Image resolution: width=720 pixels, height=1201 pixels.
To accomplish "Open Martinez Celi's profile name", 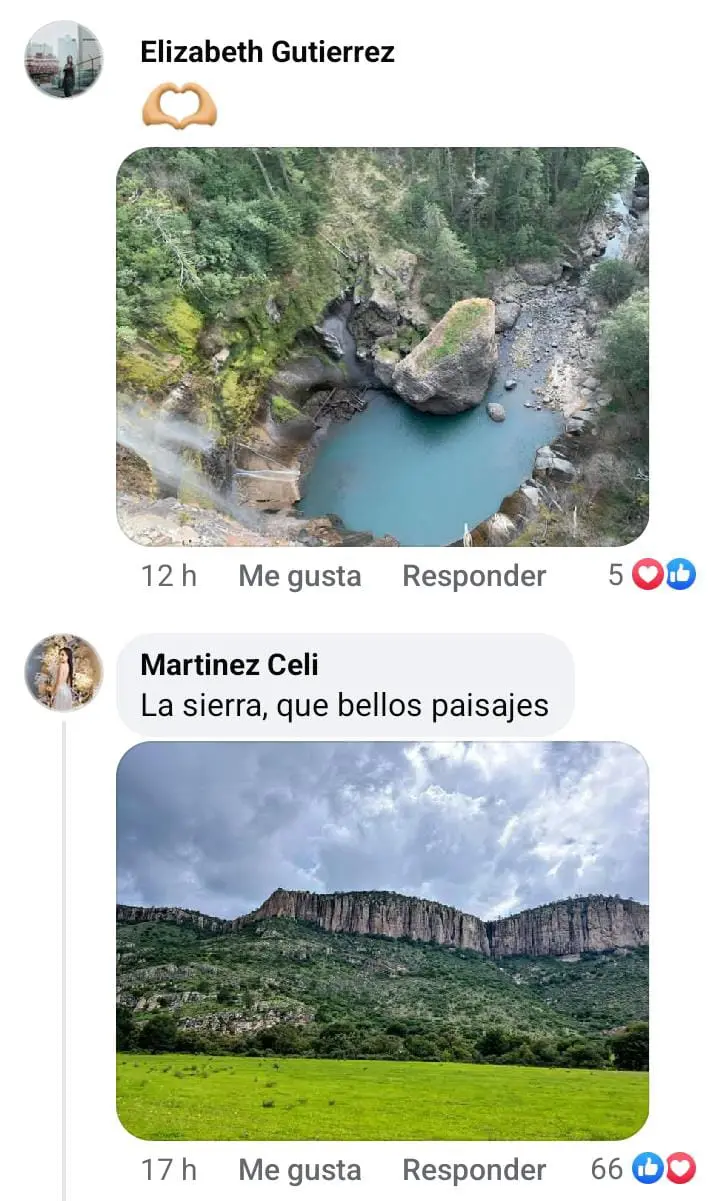I will [x=229, y=664].
